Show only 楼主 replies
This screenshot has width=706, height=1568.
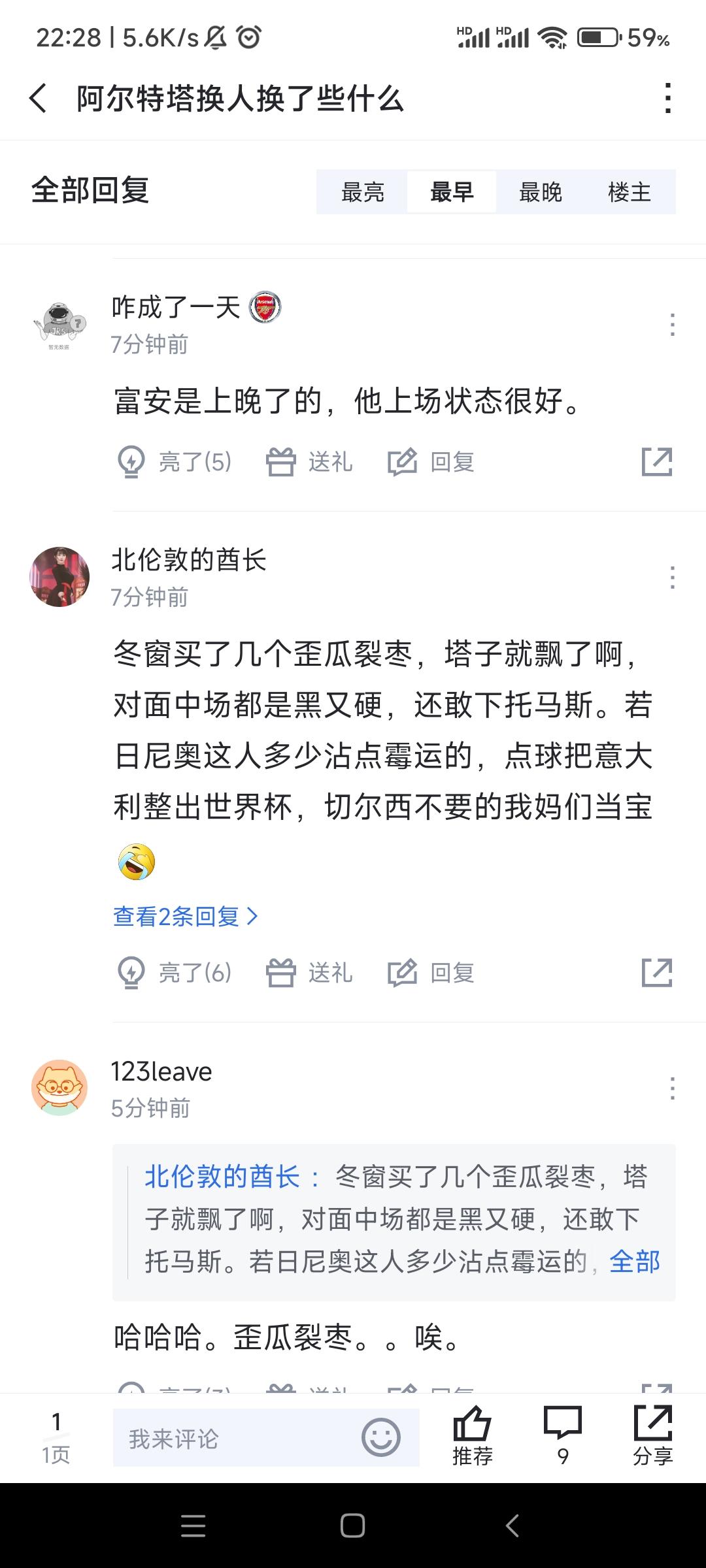coord(629,192)
